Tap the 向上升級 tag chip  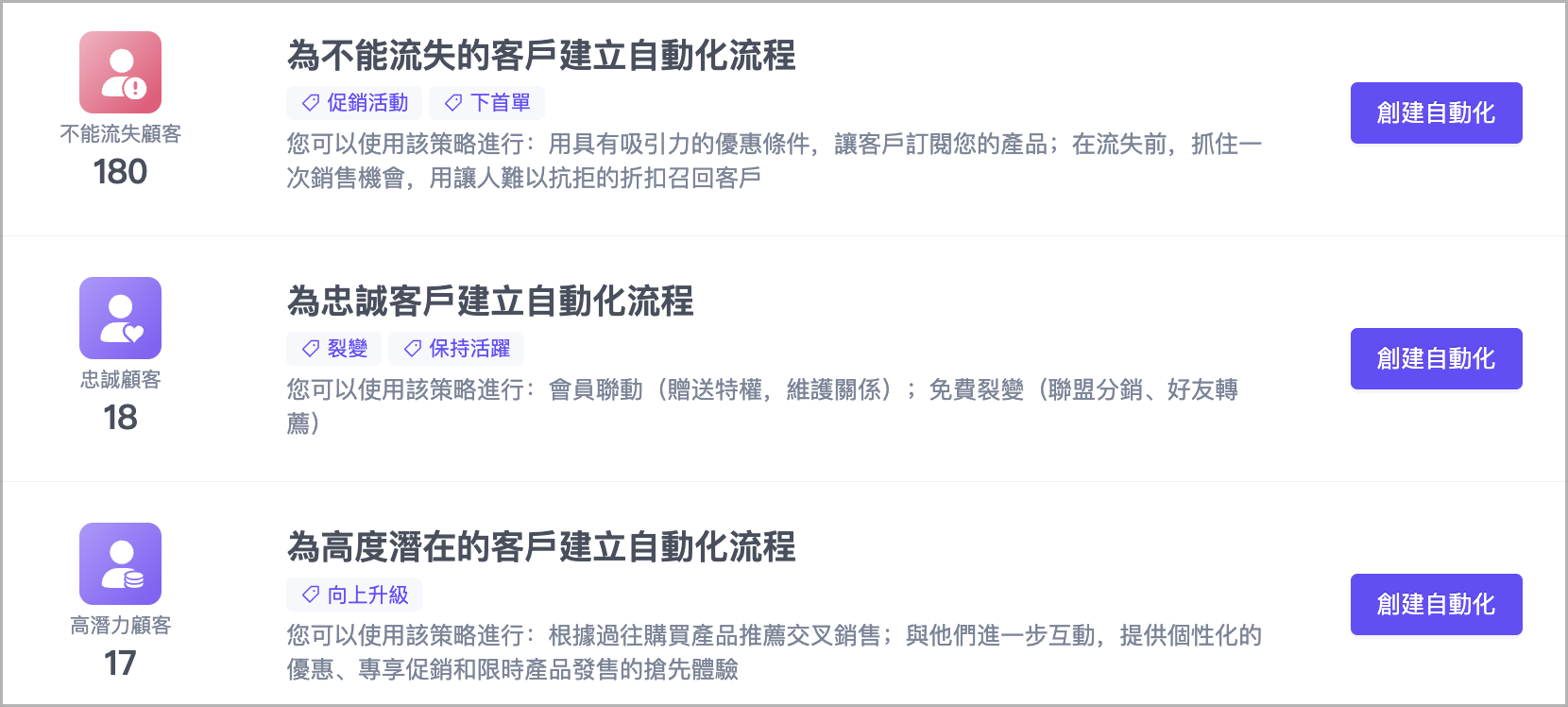(x=354, y=595)
